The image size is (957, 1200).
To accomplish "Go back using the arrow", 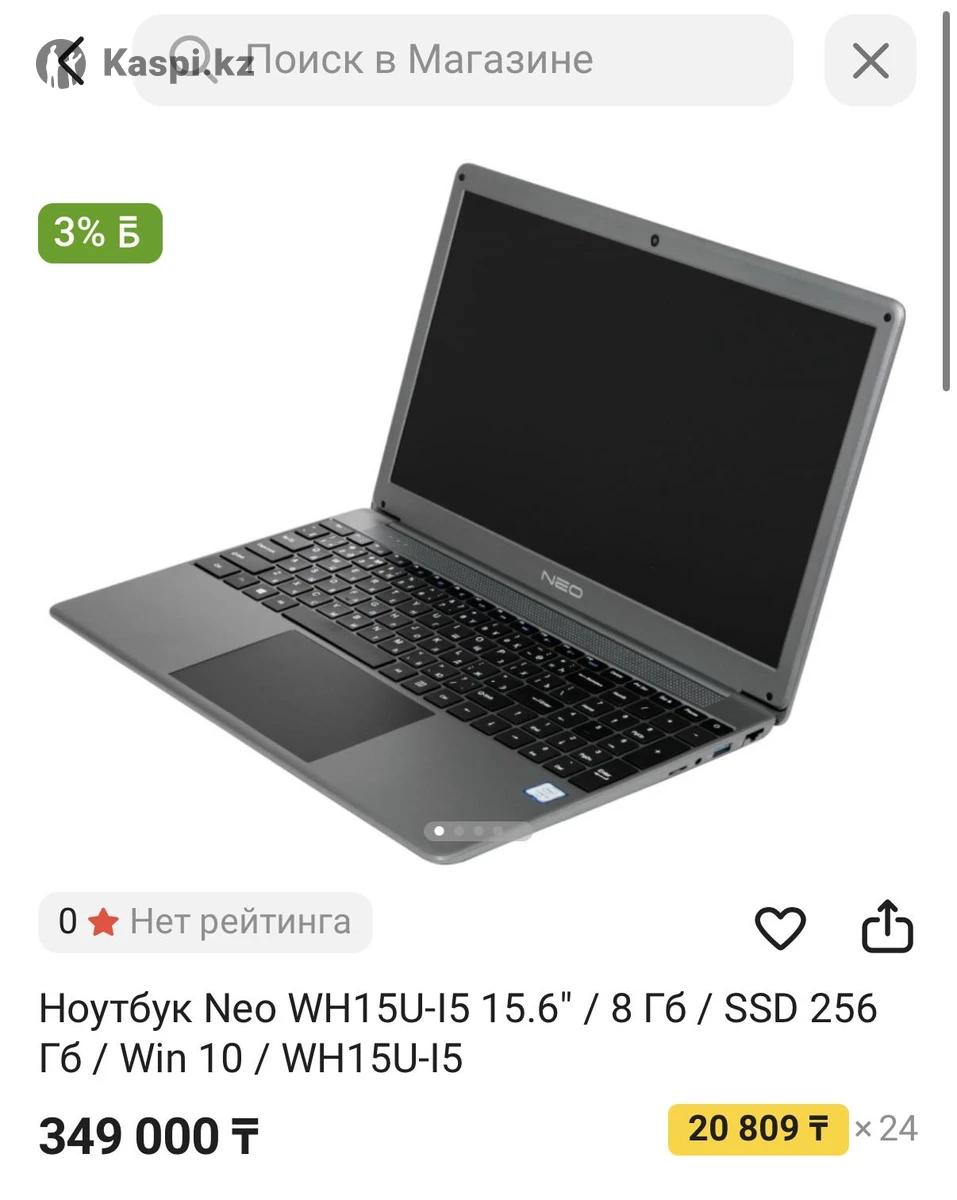I will pos(70,62).
